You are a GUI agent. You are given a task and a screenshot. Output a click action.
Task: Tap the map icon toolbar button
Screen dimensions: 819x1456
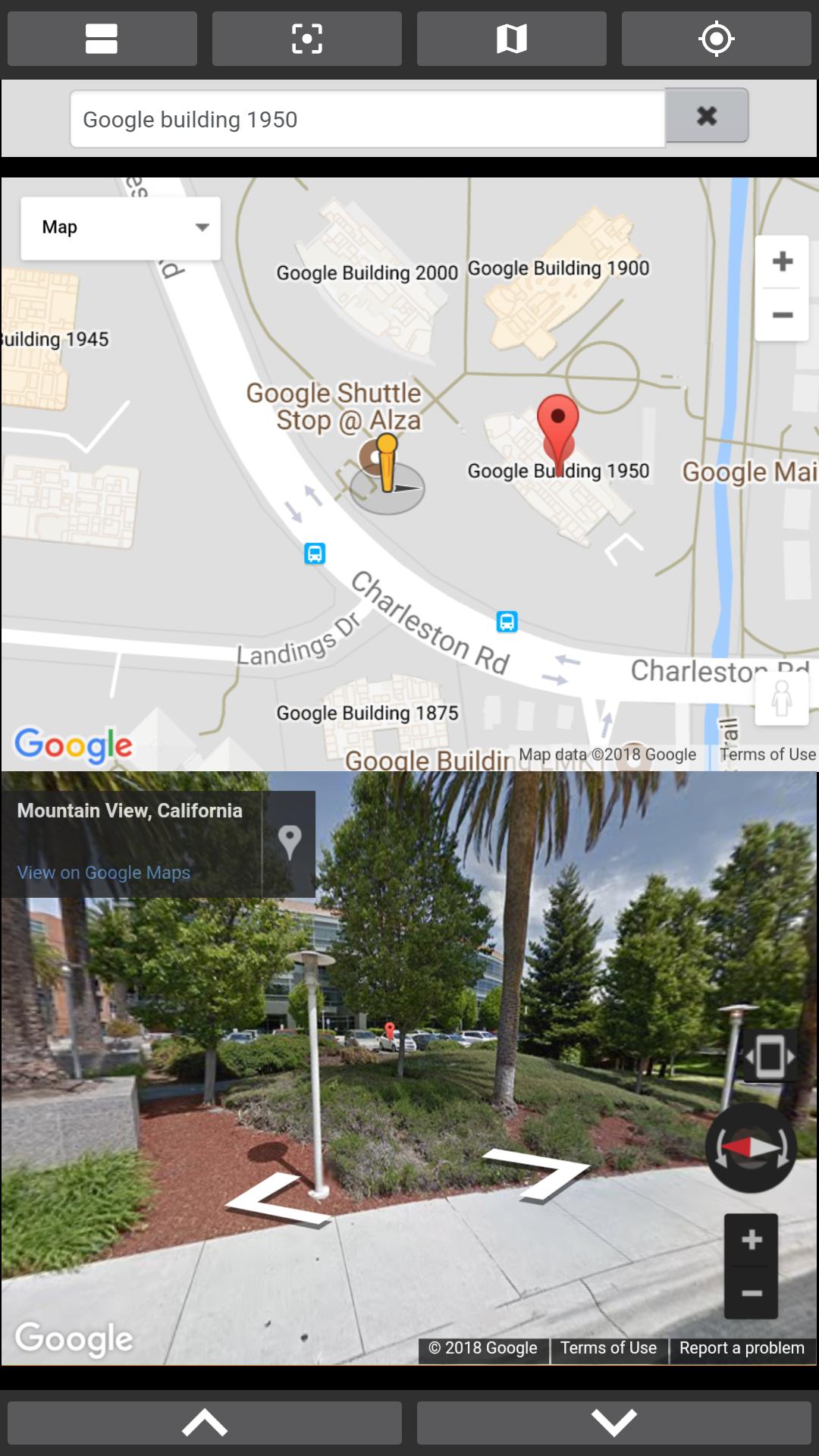pos(511,39)
